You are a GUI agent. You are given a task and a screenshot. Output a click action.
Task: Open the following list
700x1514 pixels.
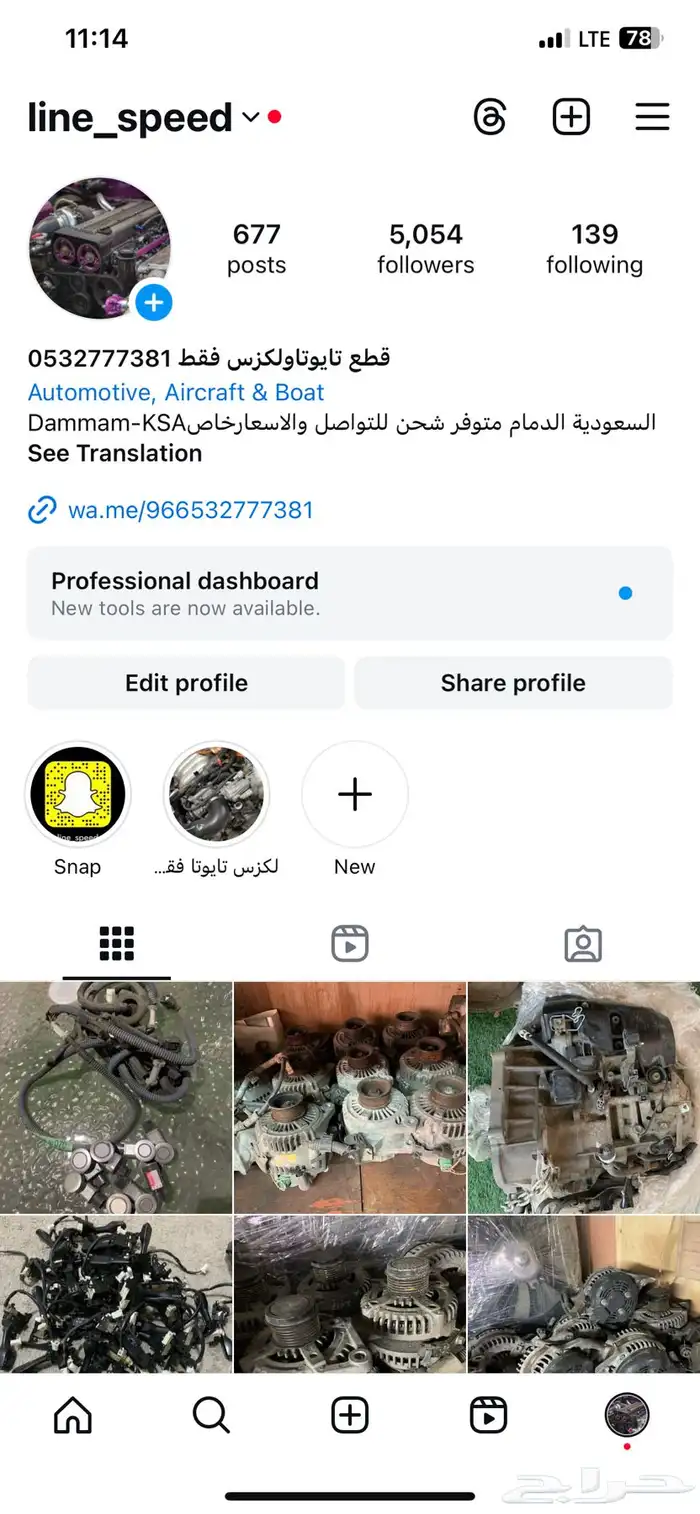594,248
